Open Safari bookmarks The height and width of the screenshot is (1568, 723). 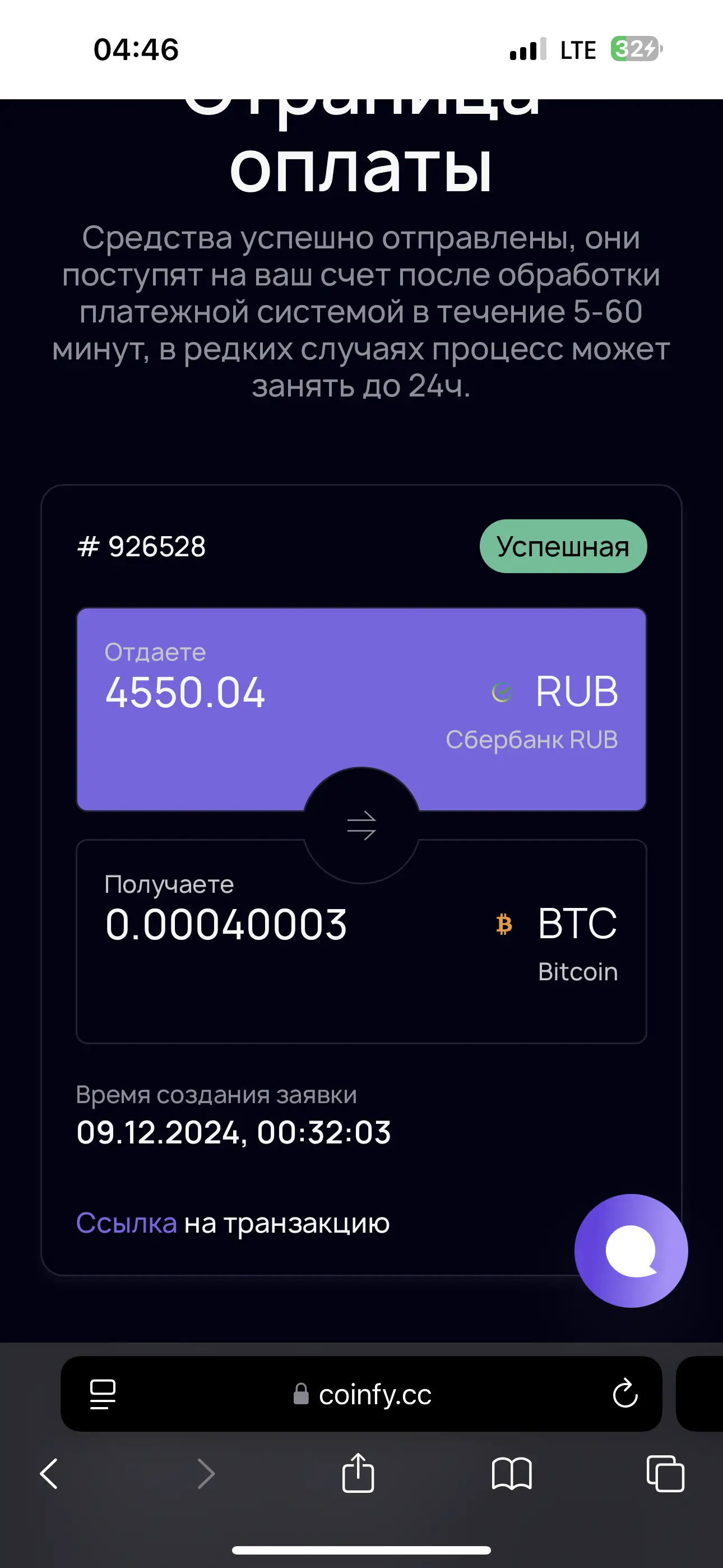(511, 1474)
